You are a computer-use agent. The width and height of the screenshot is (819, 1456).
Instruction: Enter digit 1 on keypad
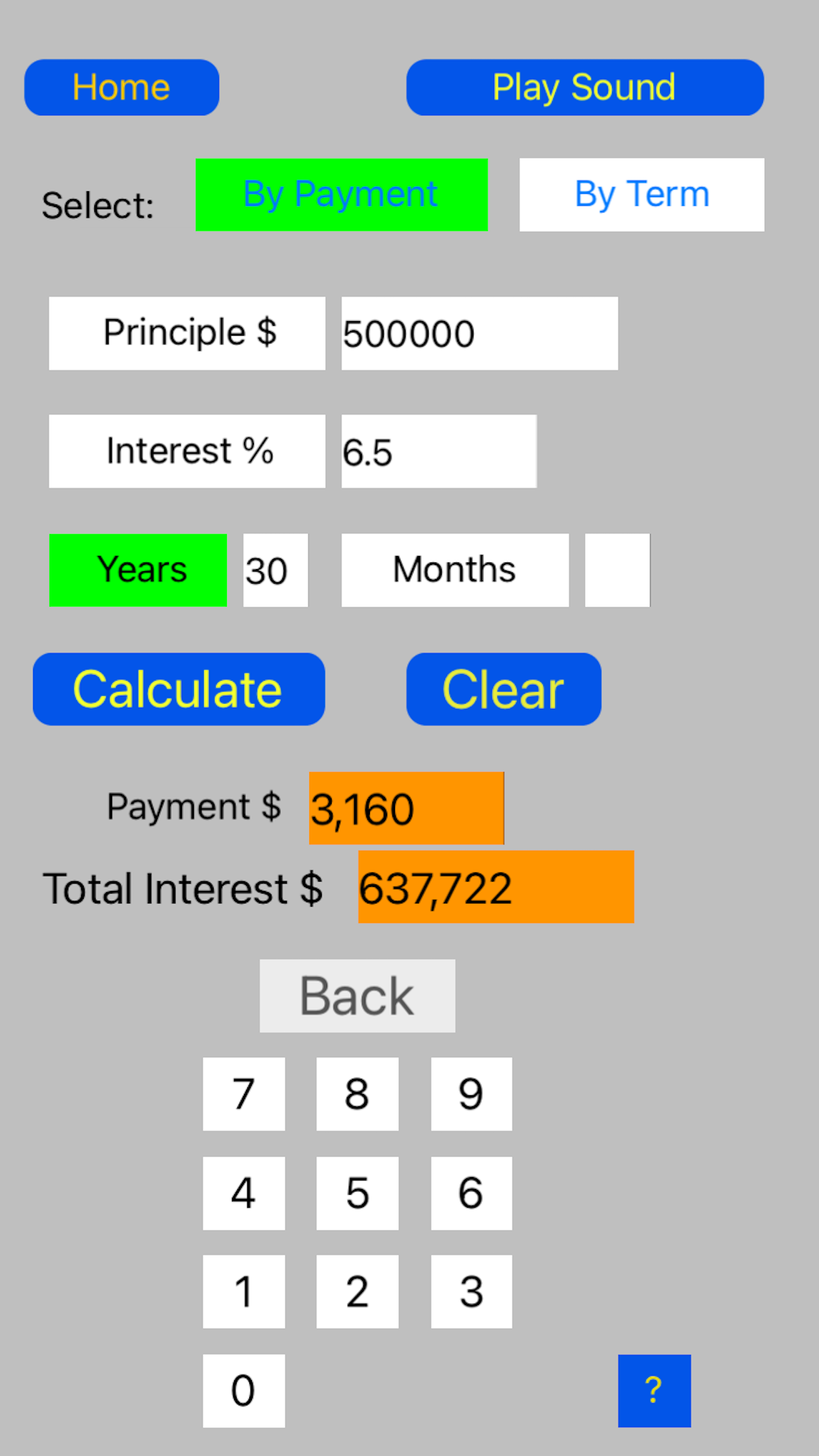[x=244, y=1292]
